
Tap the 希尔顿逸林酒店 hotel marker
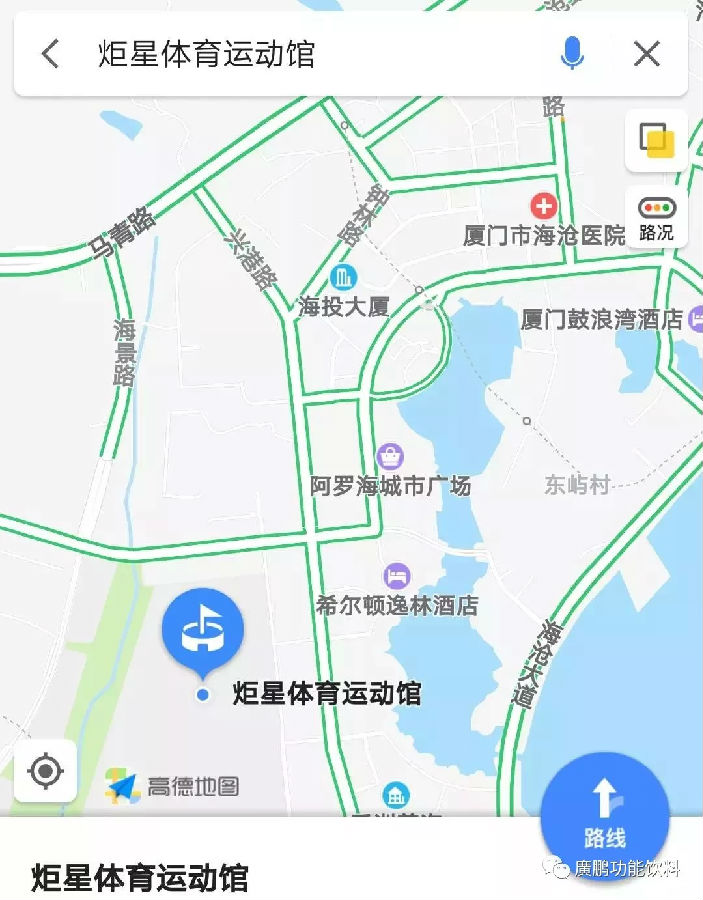[397, 576]
